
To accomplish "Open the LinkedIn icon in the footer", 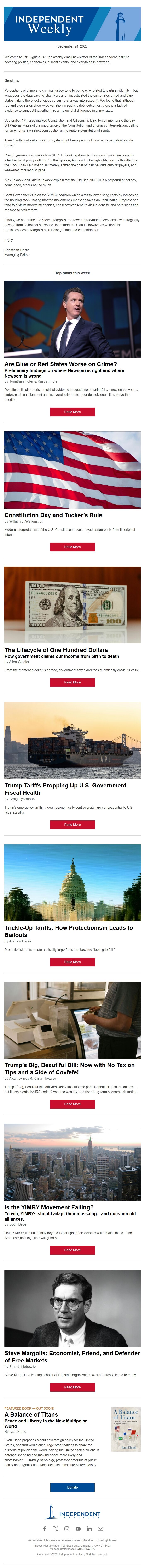I will tap(89, 1528).
